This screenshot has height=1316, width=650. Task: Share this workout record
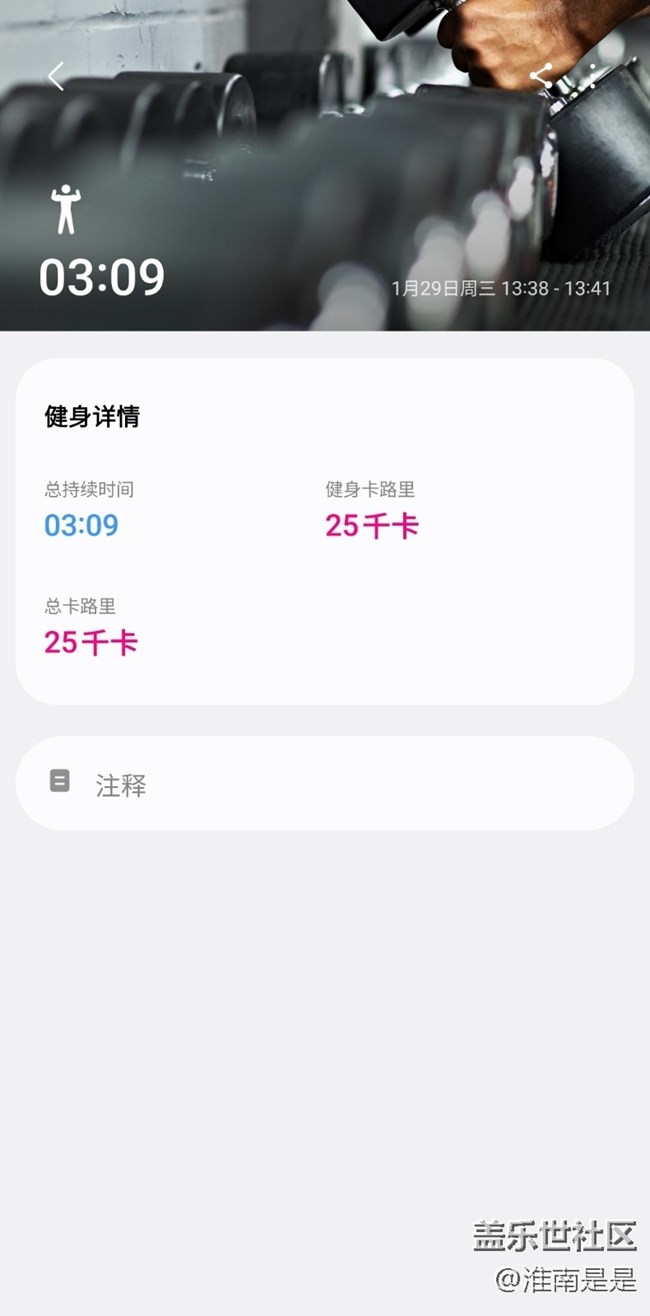(541, 76)
